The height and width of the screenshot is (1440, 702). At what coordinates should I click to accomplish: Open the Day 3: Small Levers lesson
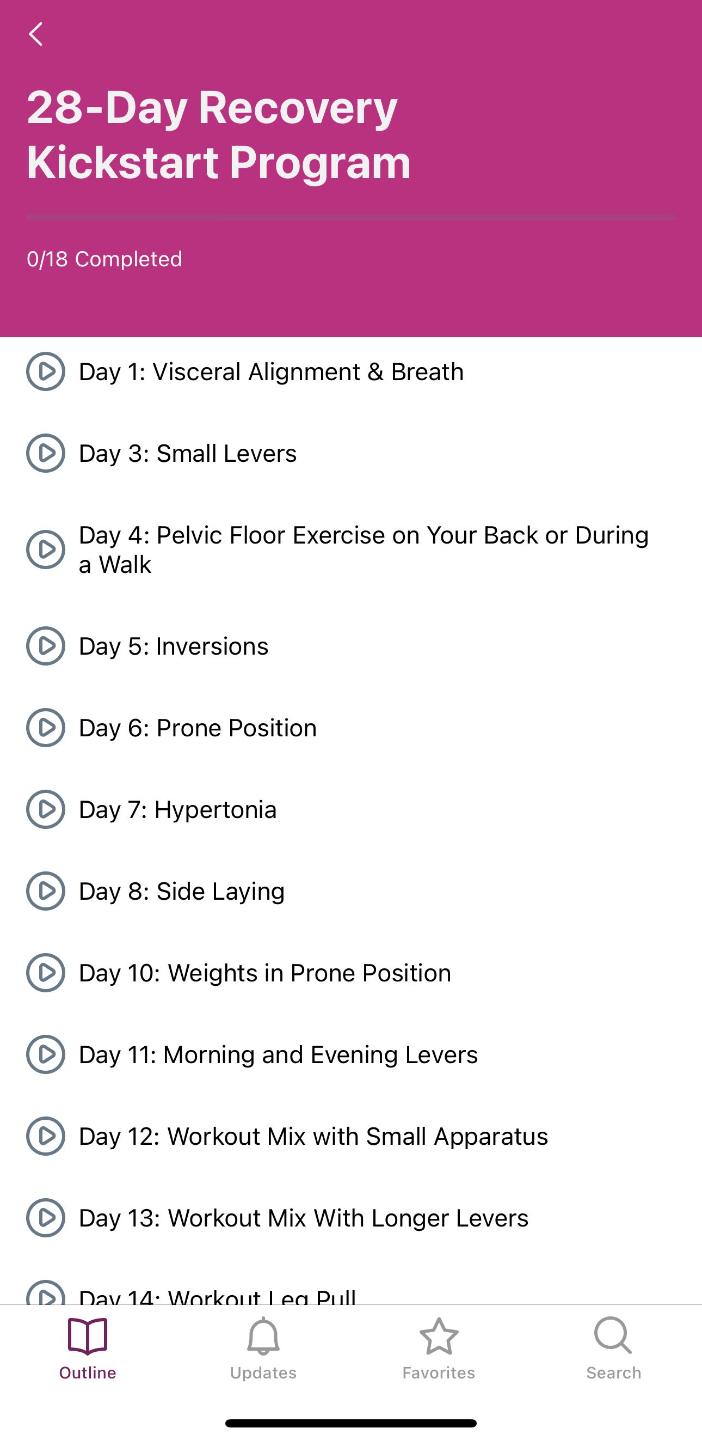click(351, 454)
